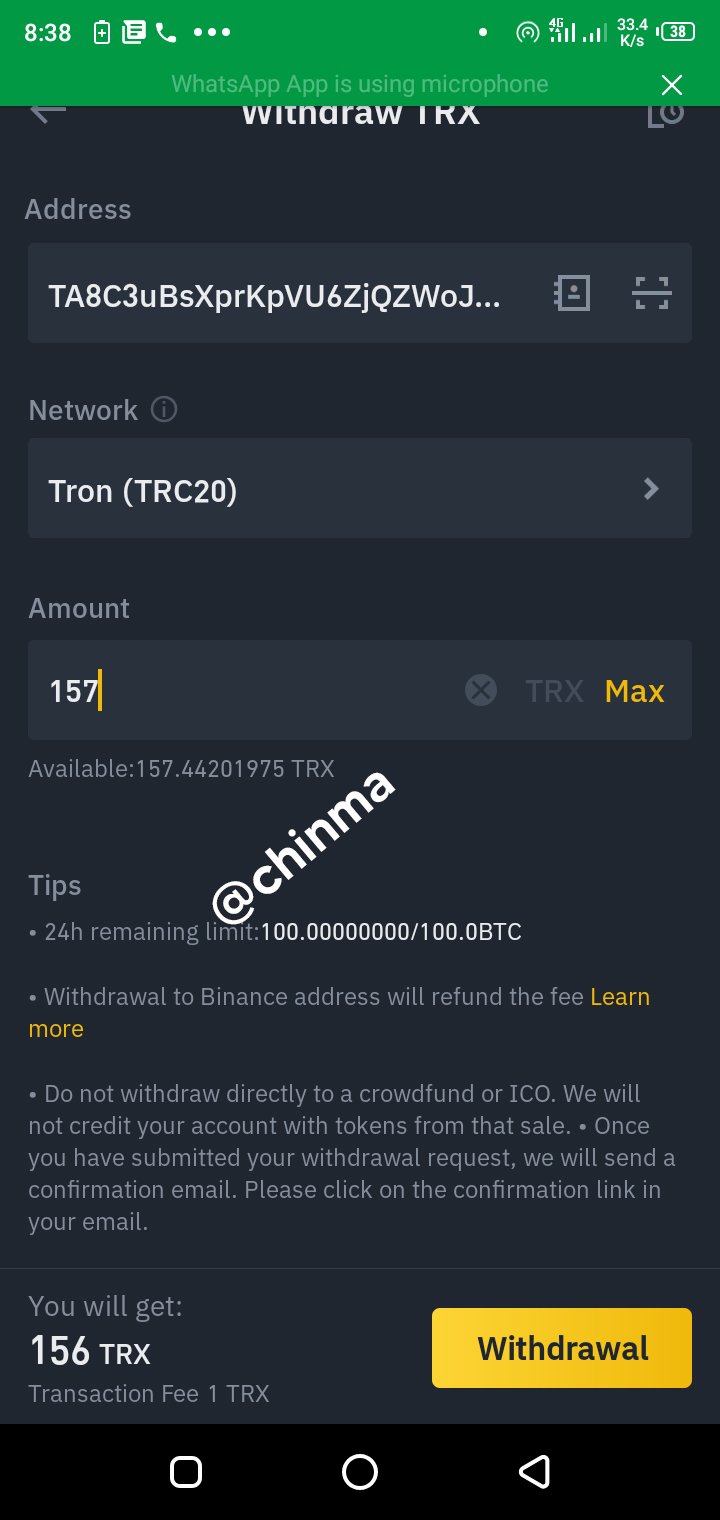Select Max amount
Screen dimensions: 720x1520
tap(634, 691)
